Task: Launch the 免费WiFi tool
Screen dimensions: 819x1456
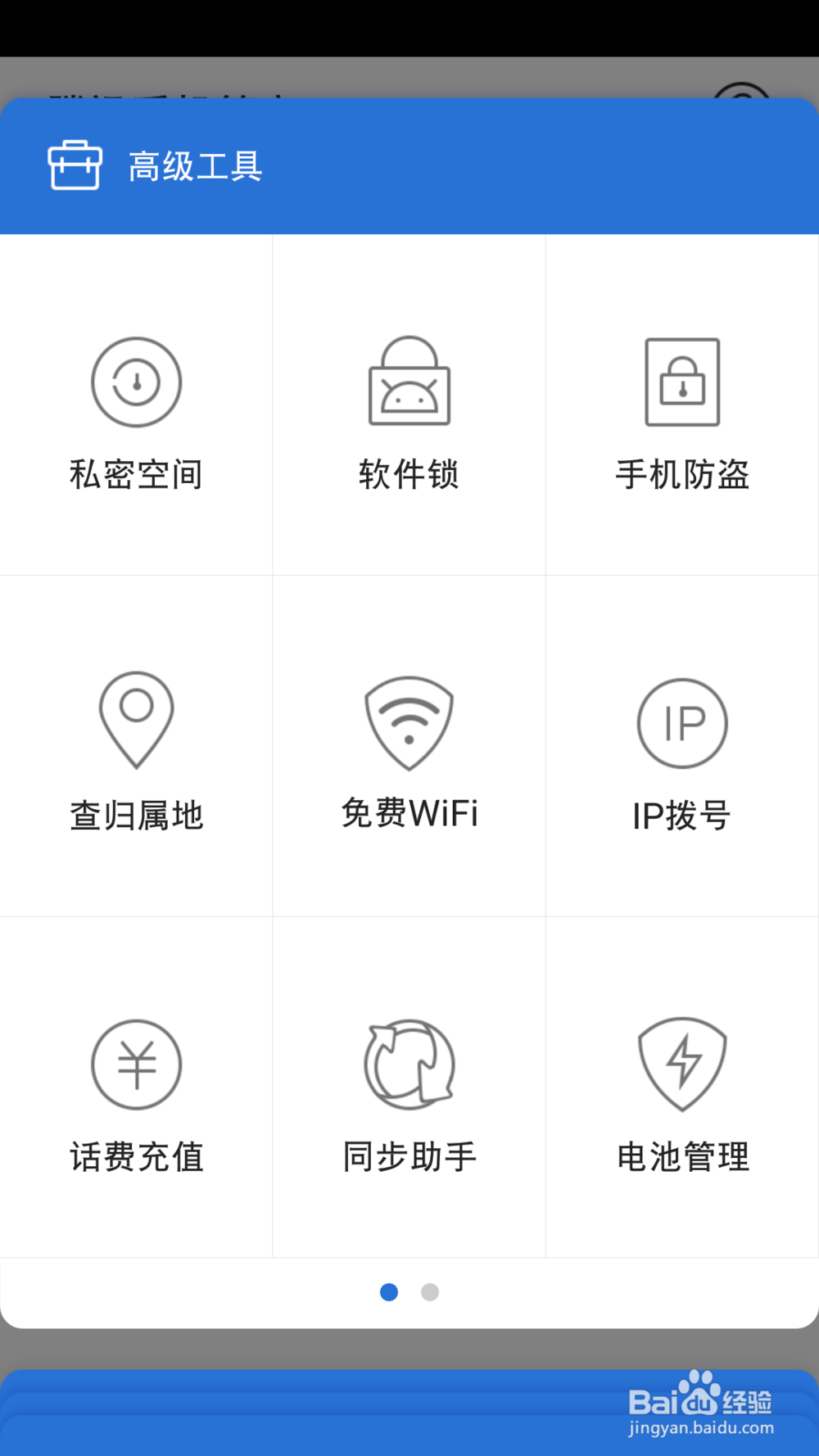Action: [409, 746]
